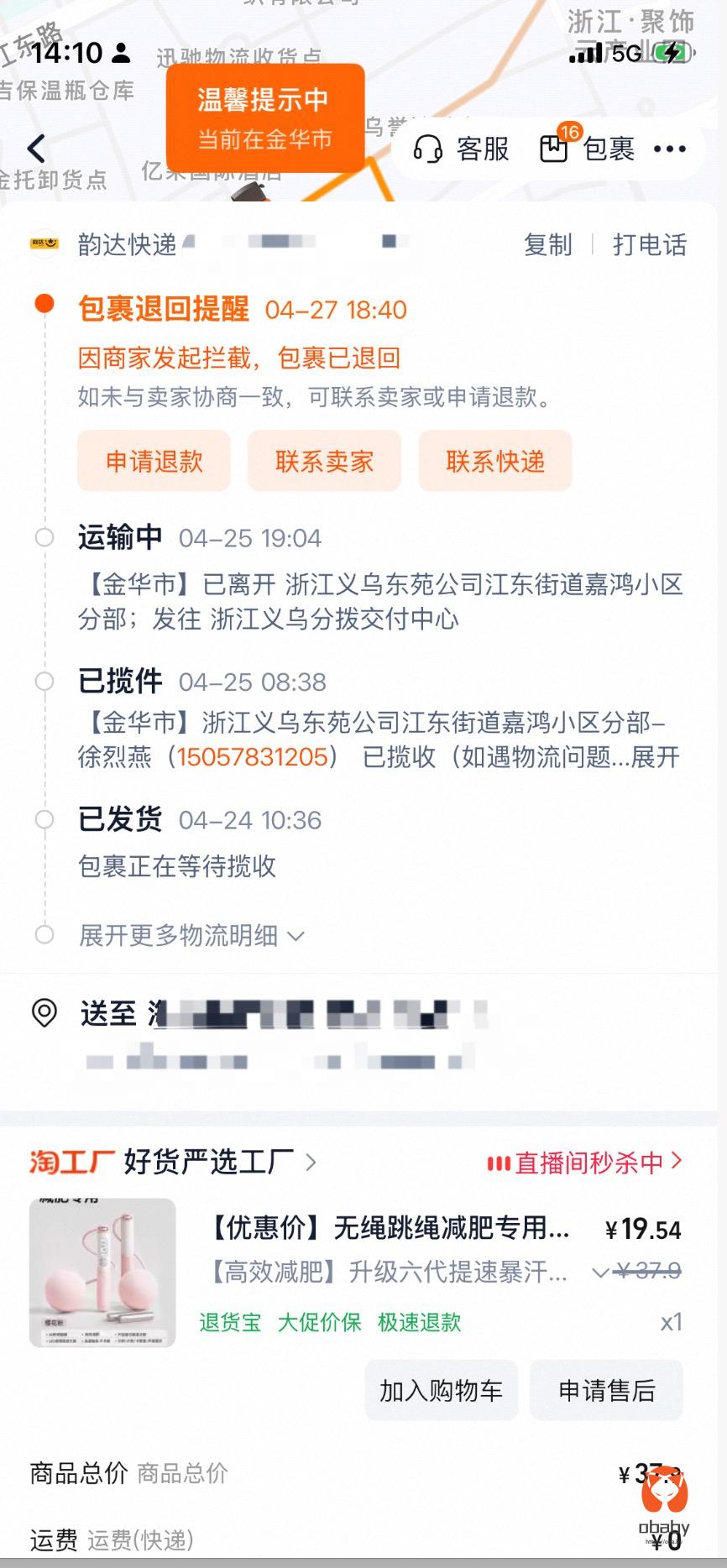Open the 无绳跳绳 product image
This screenshot has width=727, height=1568.
(102, 1273)
